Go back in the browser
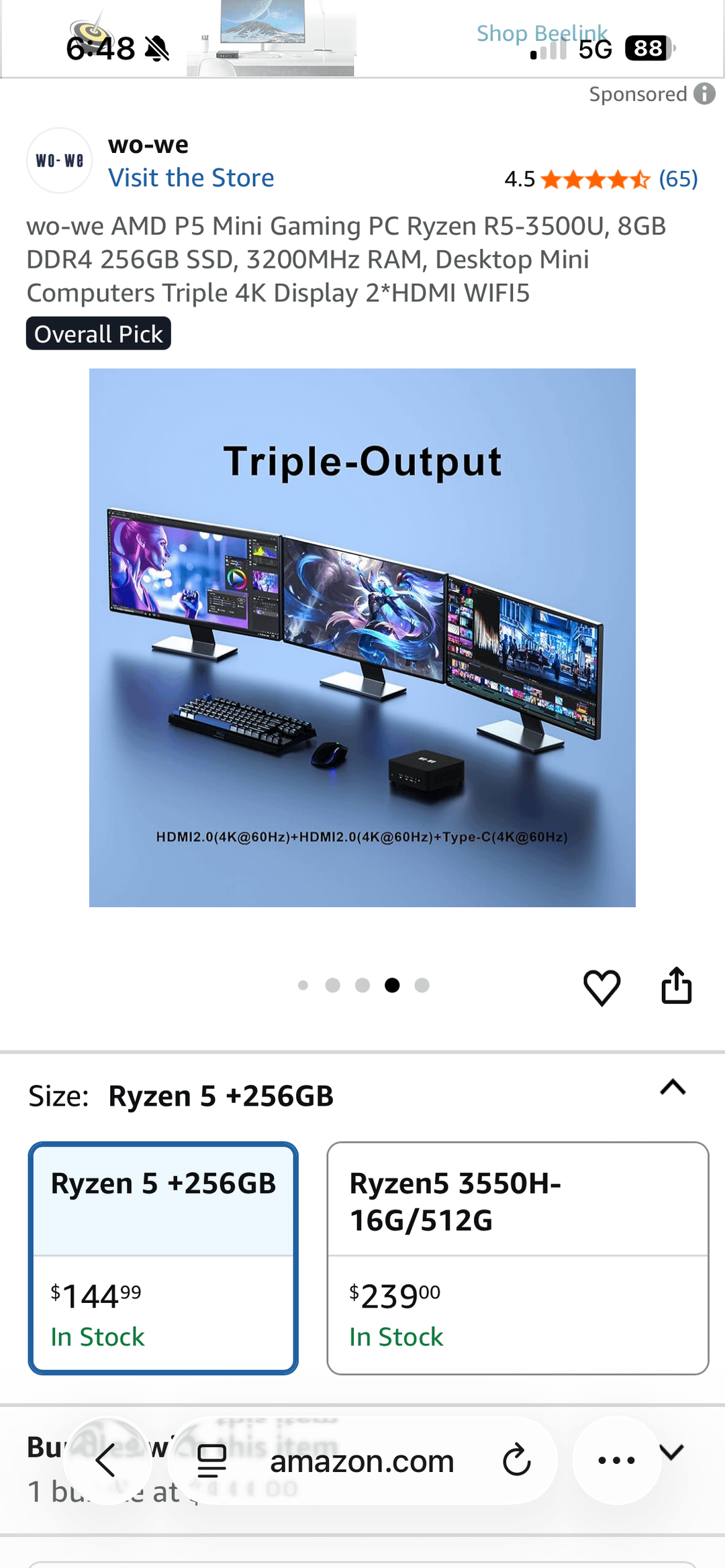The height and width of the screenshot is (1568, 725). (106, 1461)
